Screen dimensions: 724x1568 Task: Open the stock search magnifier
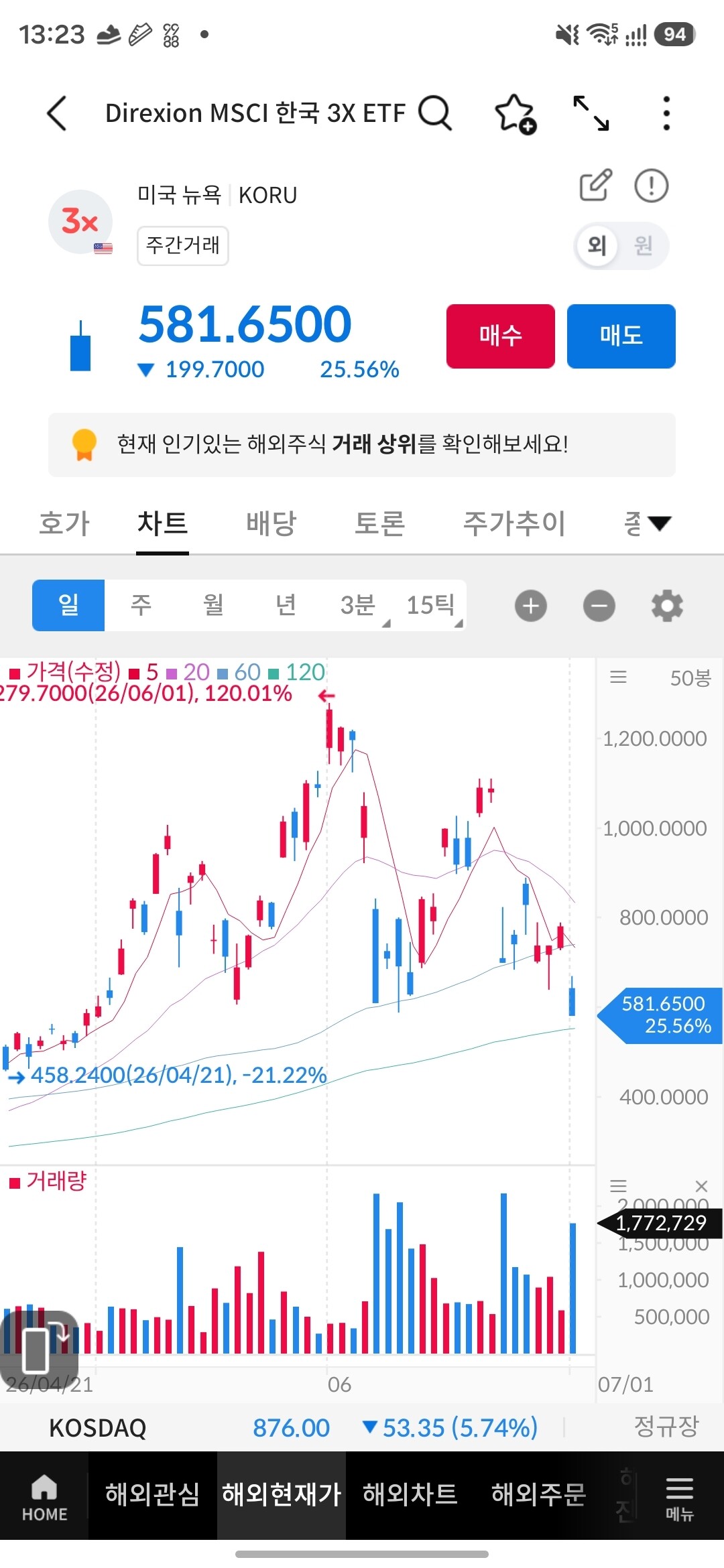(x=435, y=113)
